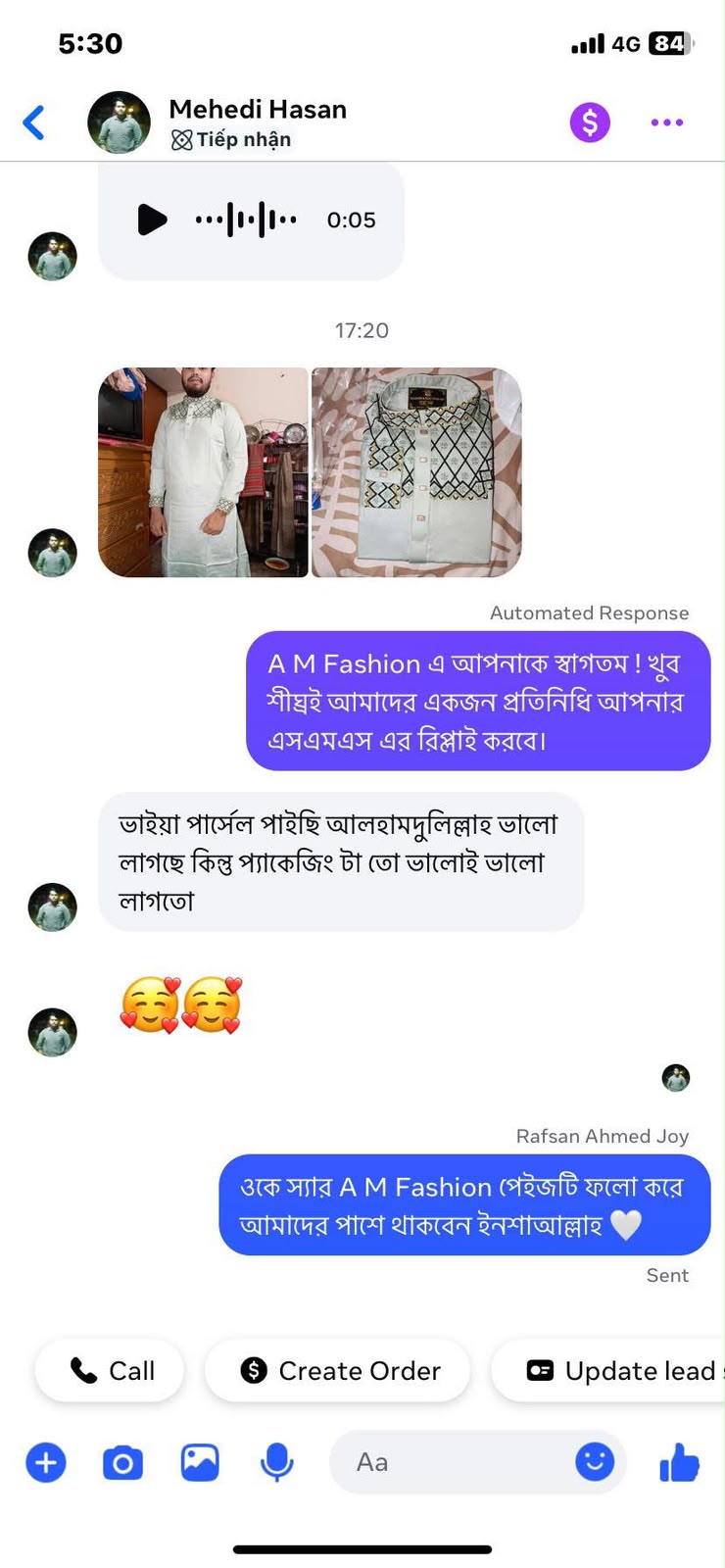The height and width of the screenshot is (1568, 725).
Task: Choose a picture from the gallery icon
Action: (200, 1462)
